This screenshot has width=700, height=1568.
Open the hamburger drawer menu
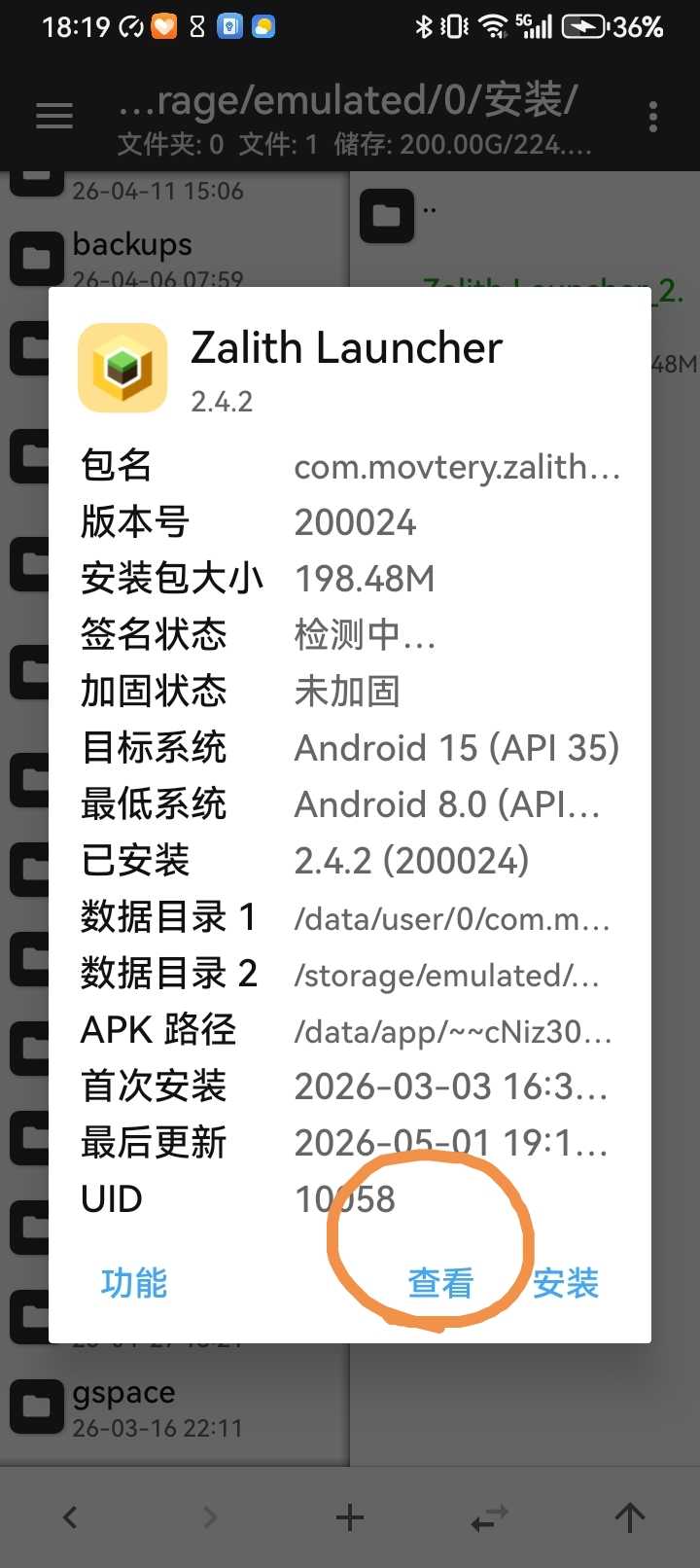54,117
